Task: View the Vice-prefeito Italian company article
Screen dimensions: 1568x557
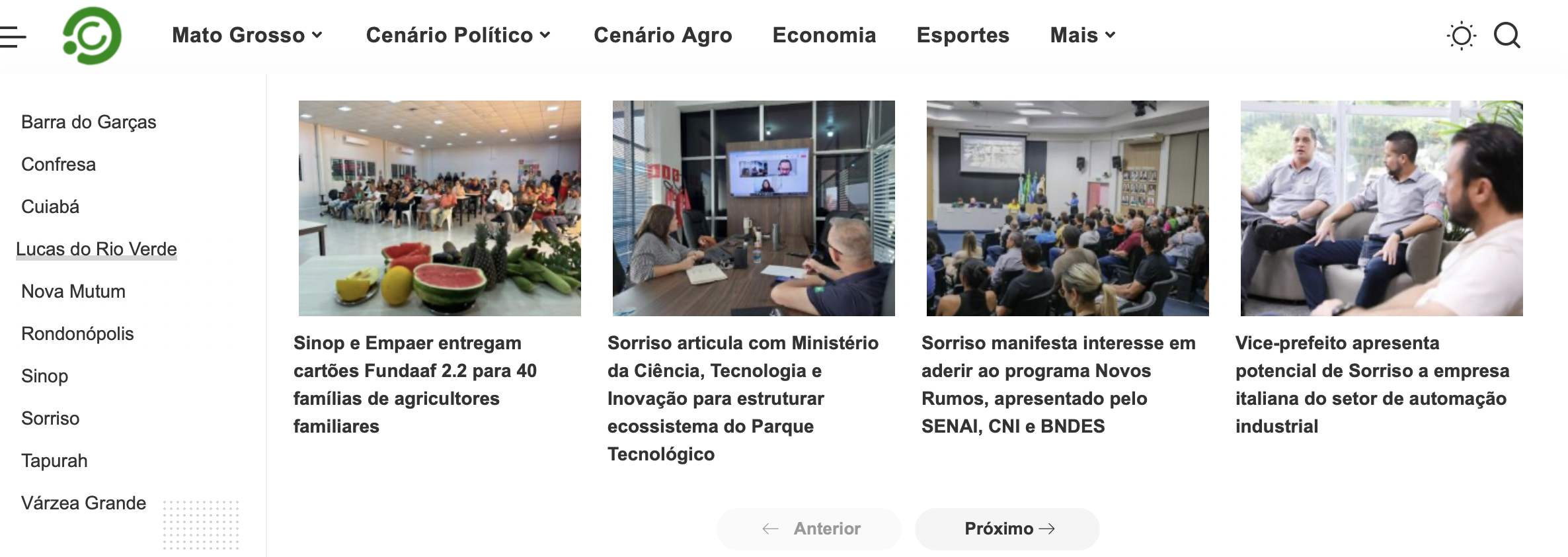Action: coord(1372,384)
